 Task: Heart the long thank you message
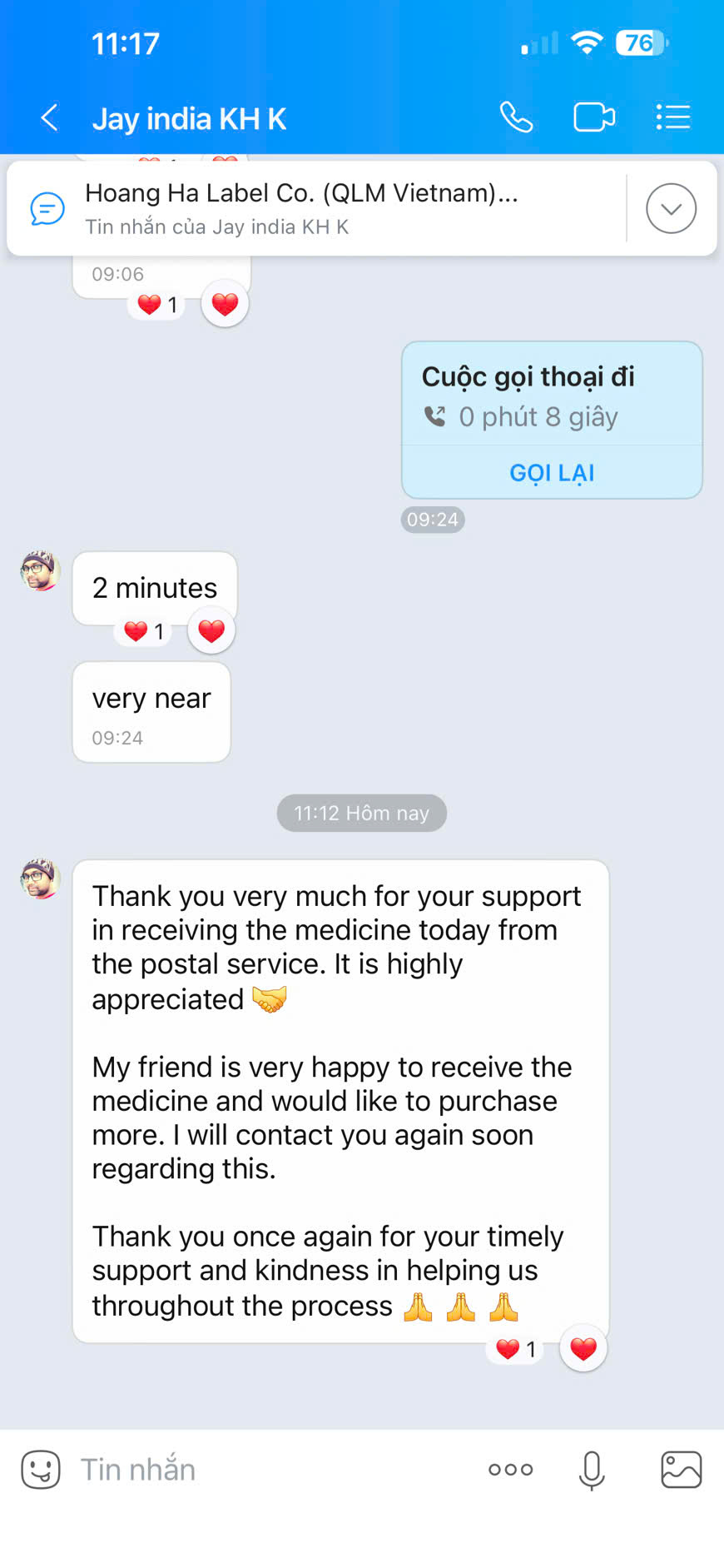(583, 1348)
